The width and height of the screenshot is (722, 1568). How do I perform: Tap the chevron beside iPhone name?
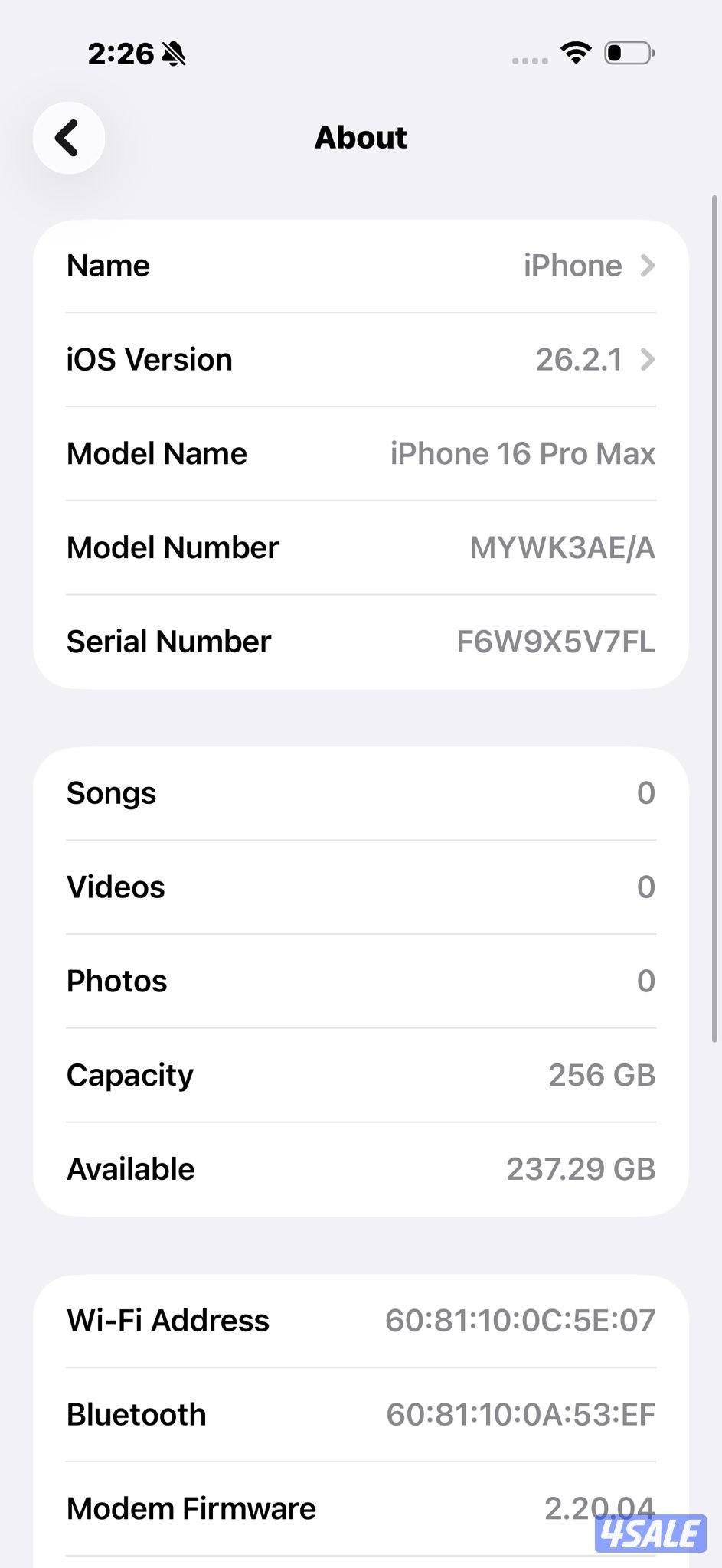[648, 266]
